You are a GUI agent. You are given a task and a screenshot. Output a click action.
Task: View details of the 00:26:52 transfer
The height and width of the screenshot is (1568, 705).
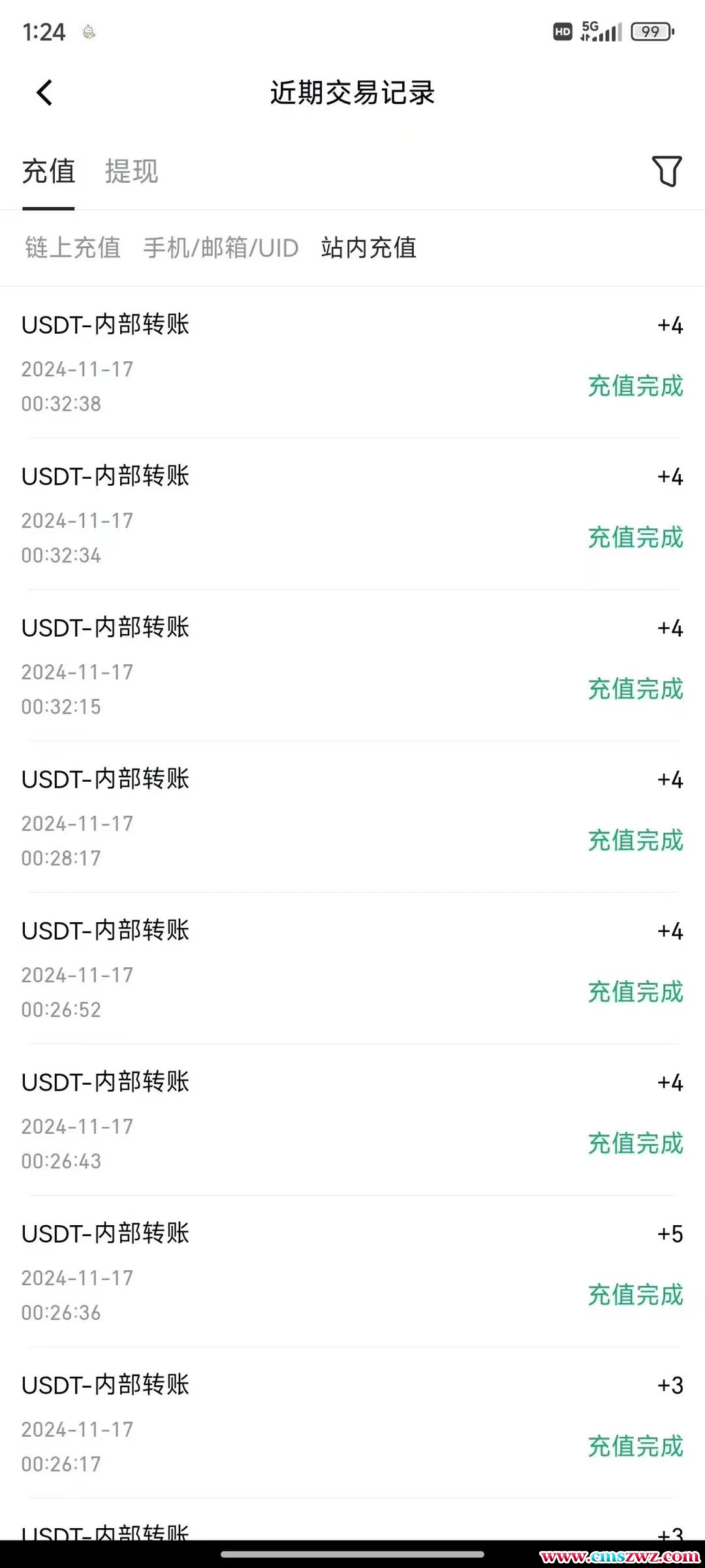[x=352, y=968]
